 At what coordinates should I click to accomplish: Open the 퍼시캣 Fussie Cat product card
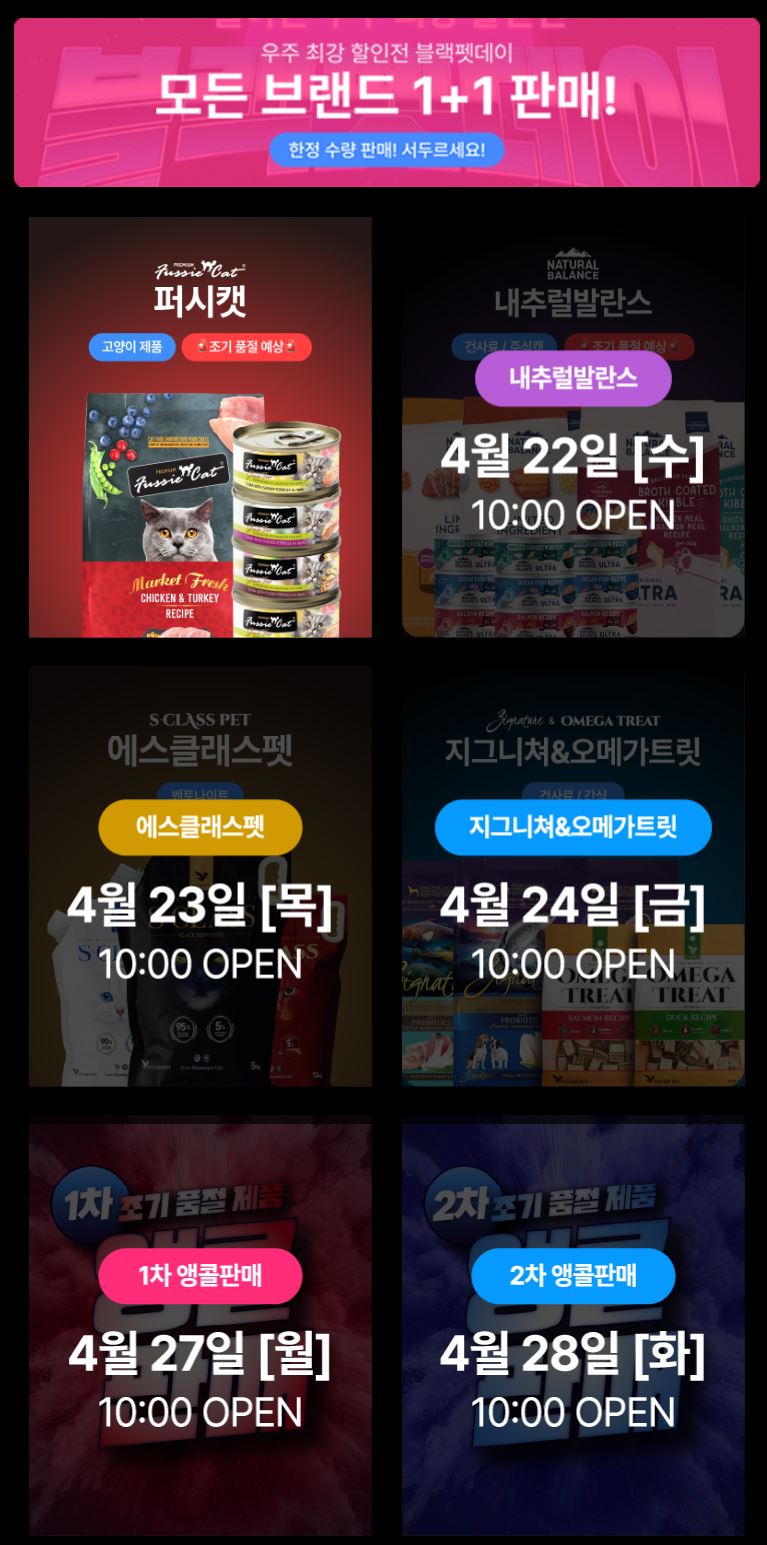(x=200, y=427)
